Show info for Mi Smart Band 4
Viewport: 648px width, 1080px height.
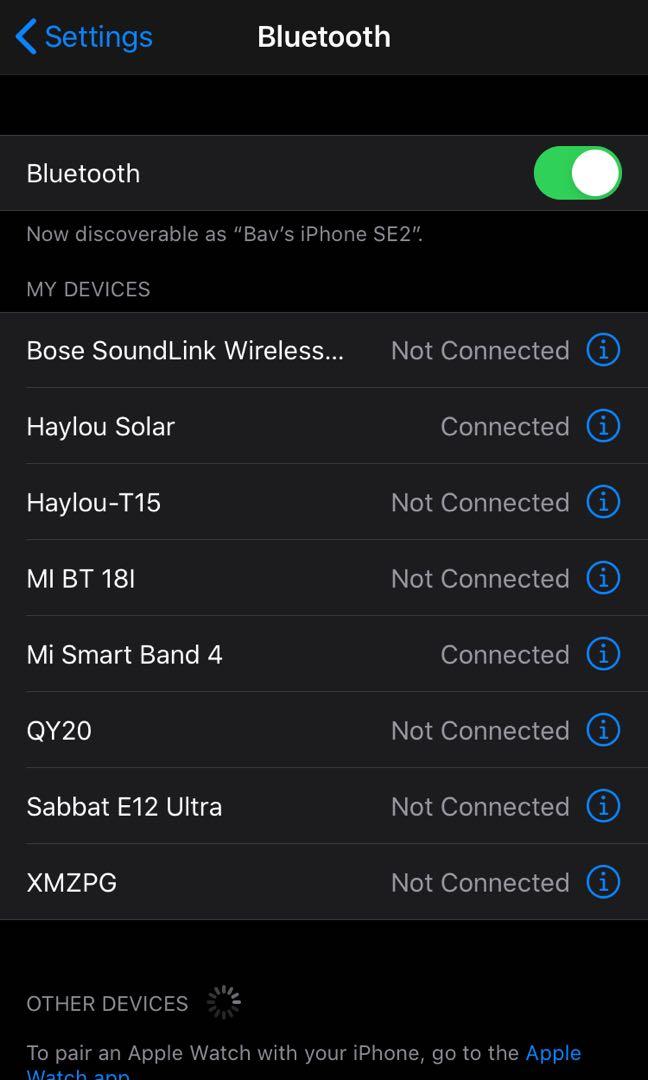[x=603, y=654]
